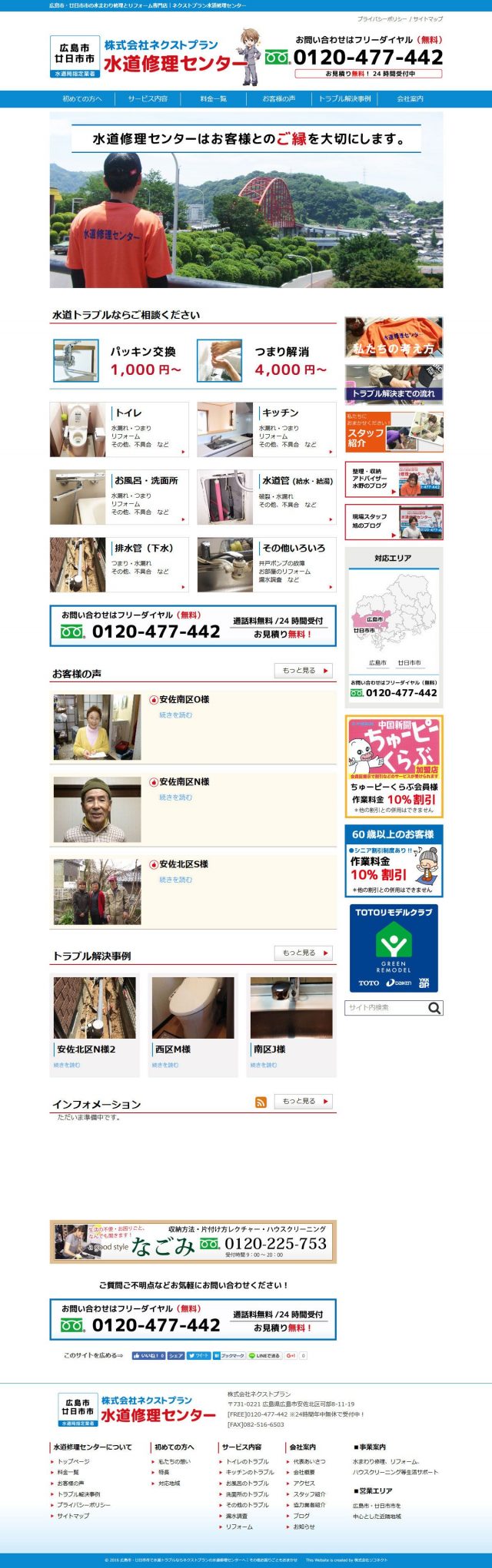View the その他いろいろ service card

tap(266, 565)
